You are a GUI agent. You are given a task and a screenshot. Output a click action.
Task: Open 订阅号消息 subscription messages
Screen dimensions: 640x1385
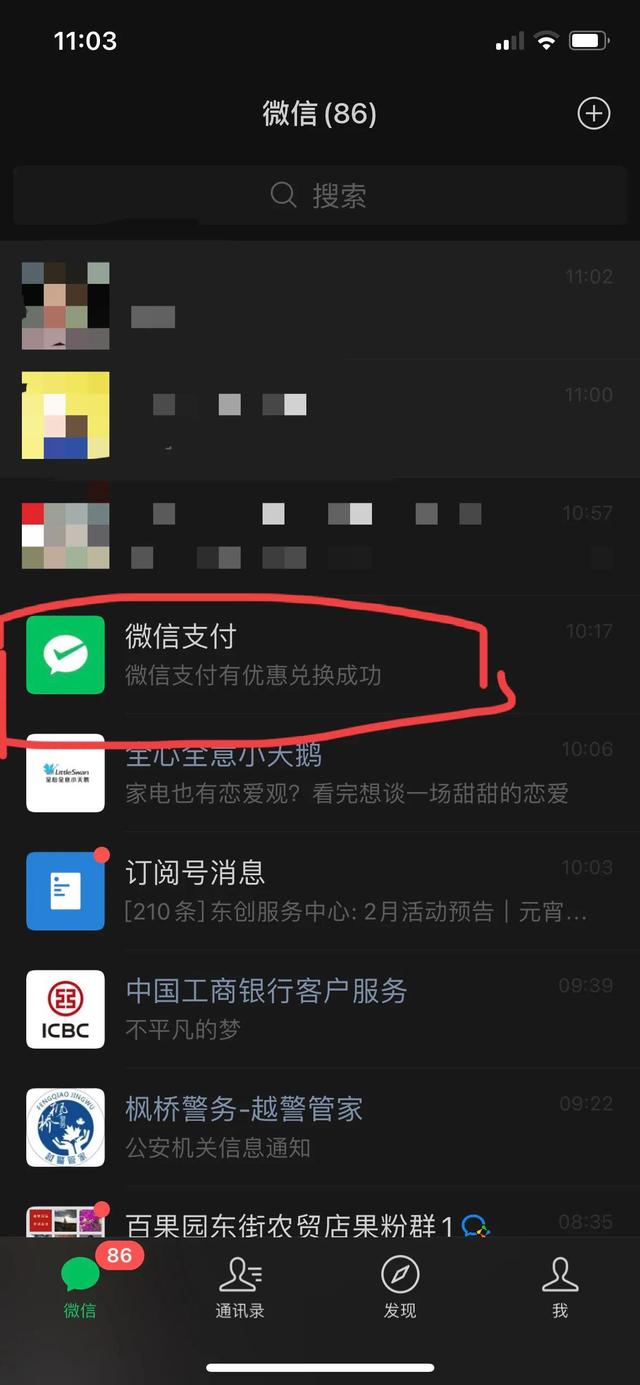320,891
